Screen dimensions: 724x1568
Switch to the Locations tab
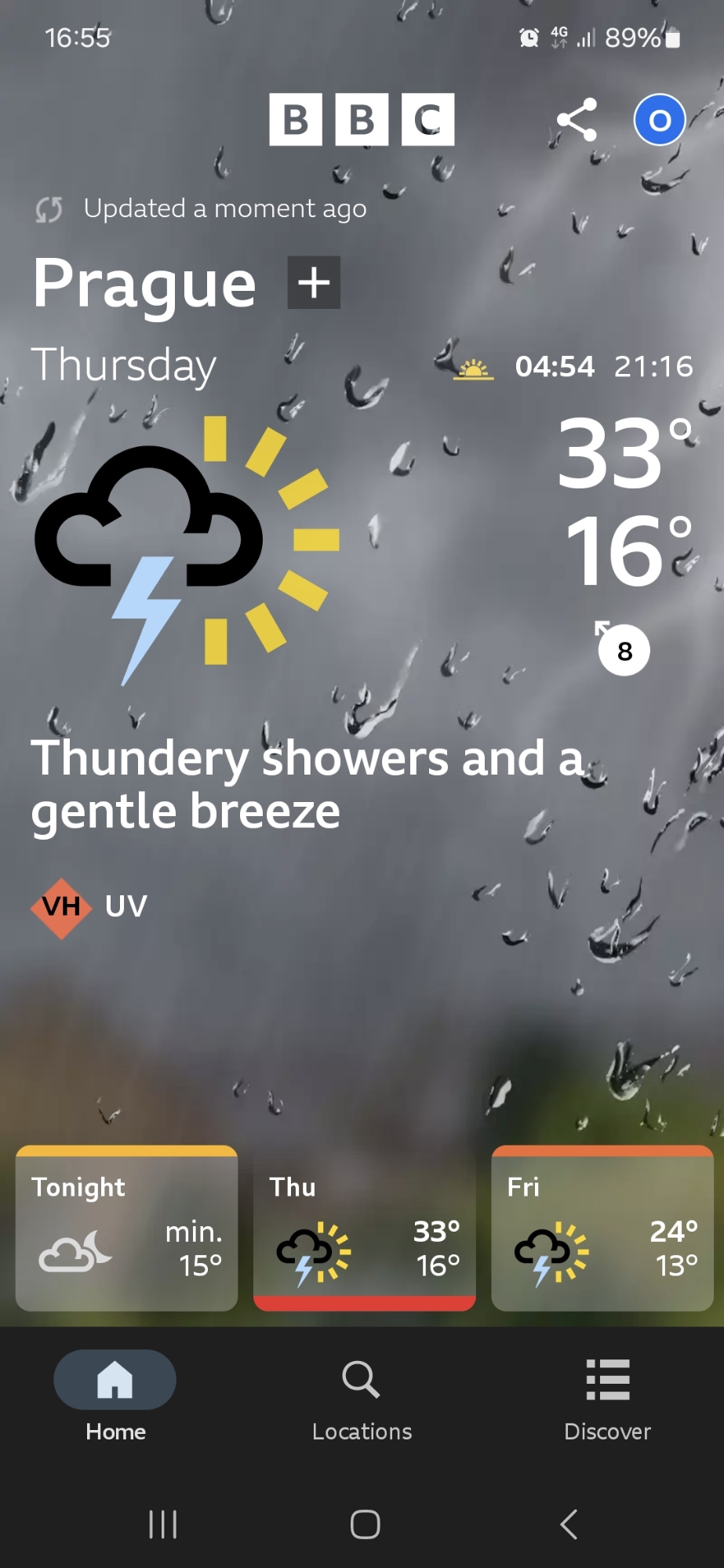coord(362,1399)
